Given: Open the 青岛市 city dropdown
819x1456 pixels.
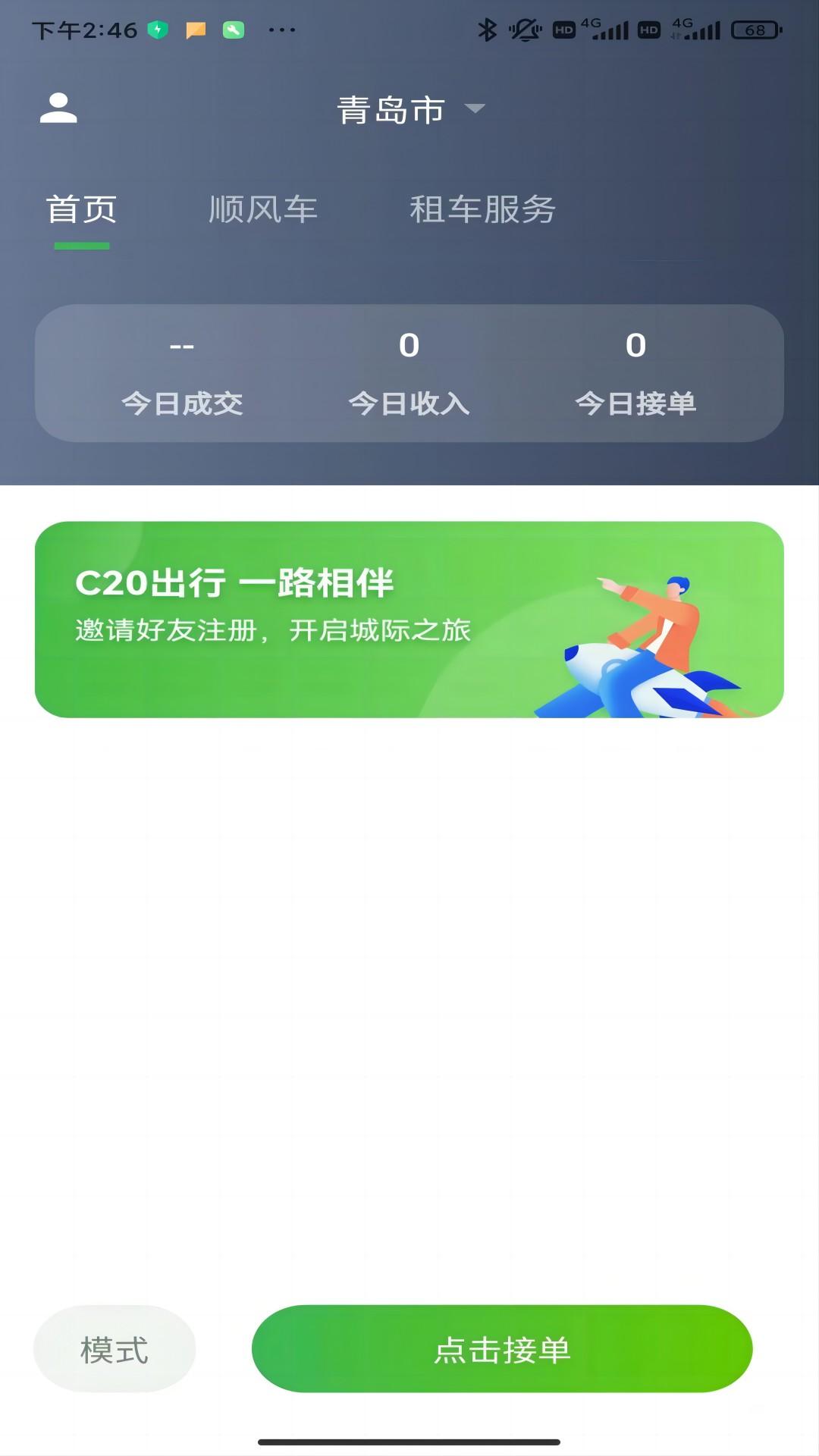Looking at the screenshot, I should point(391,110).
